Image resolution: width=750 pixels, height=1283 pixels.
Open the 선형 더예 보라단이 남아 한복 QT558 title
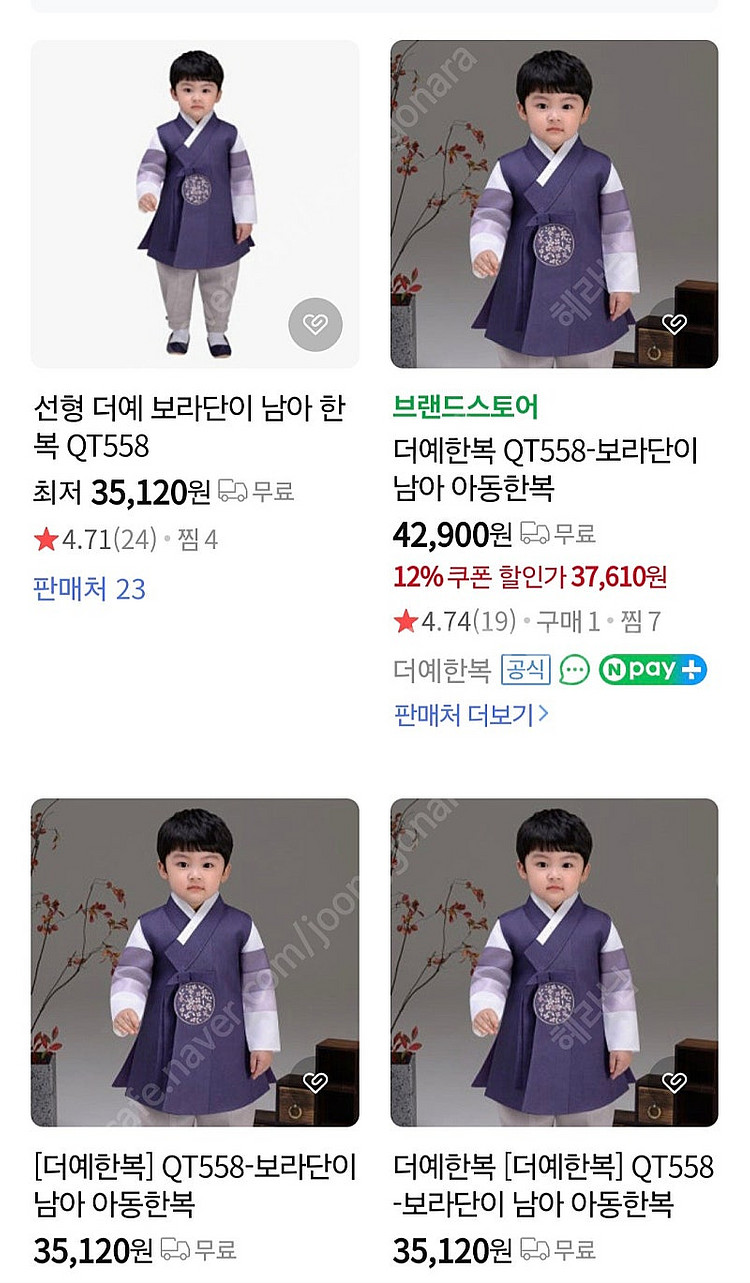[188, 426]
